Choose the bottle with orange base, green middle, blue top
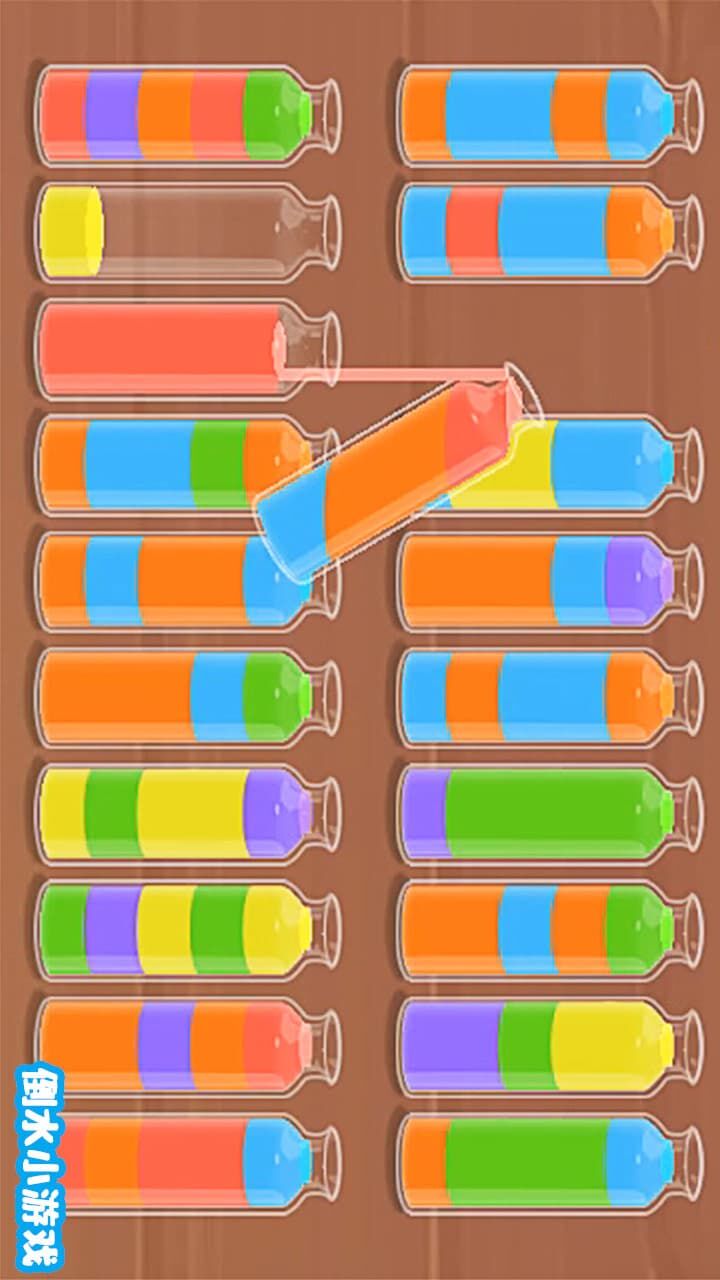Screen dimensions: 720x1280 pos(548,1162)
